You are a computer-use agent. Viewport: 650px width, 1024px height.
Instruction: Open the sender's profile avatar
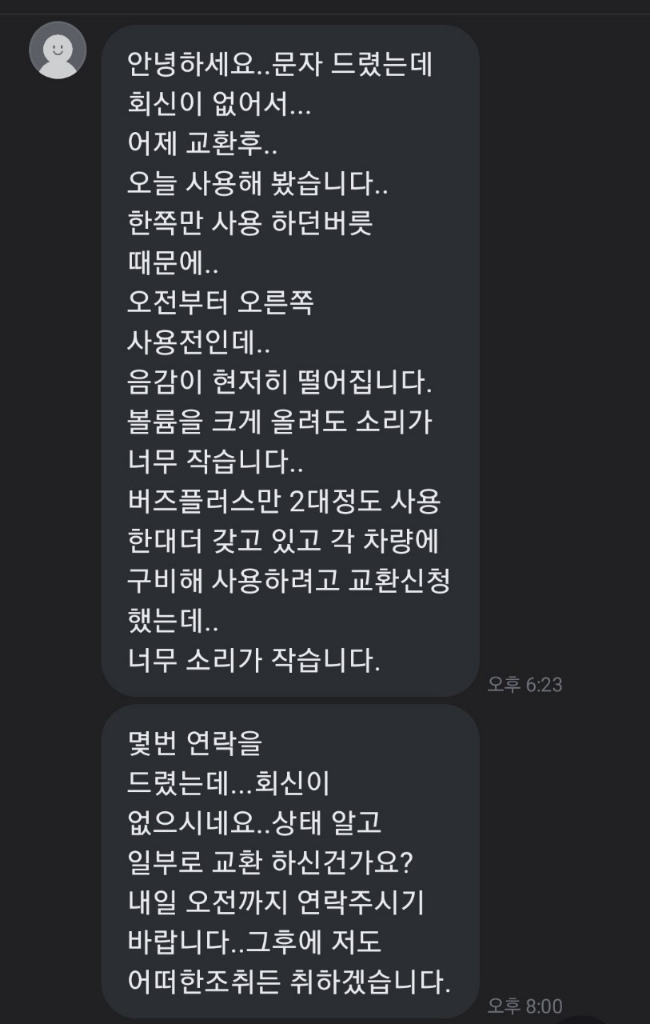tap(58, 50)
